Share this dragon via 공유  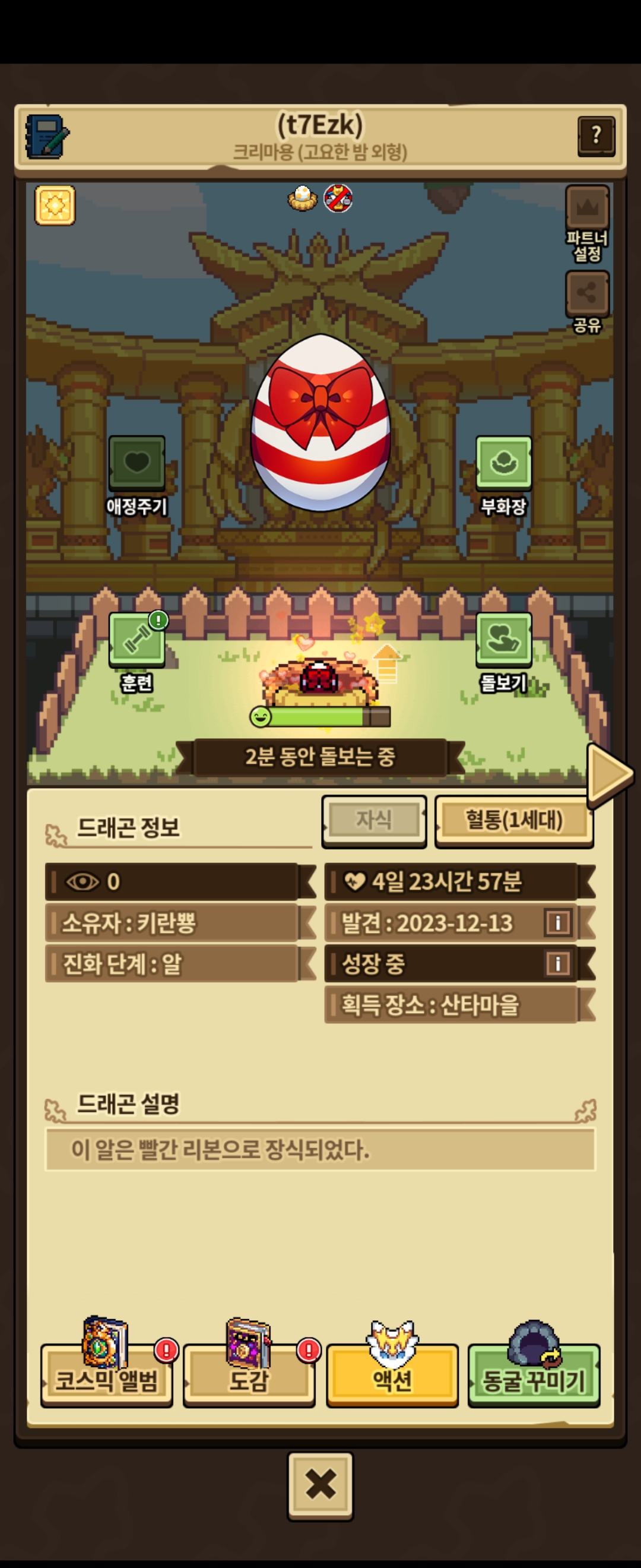pyautogui.click(x=587, y=302)
